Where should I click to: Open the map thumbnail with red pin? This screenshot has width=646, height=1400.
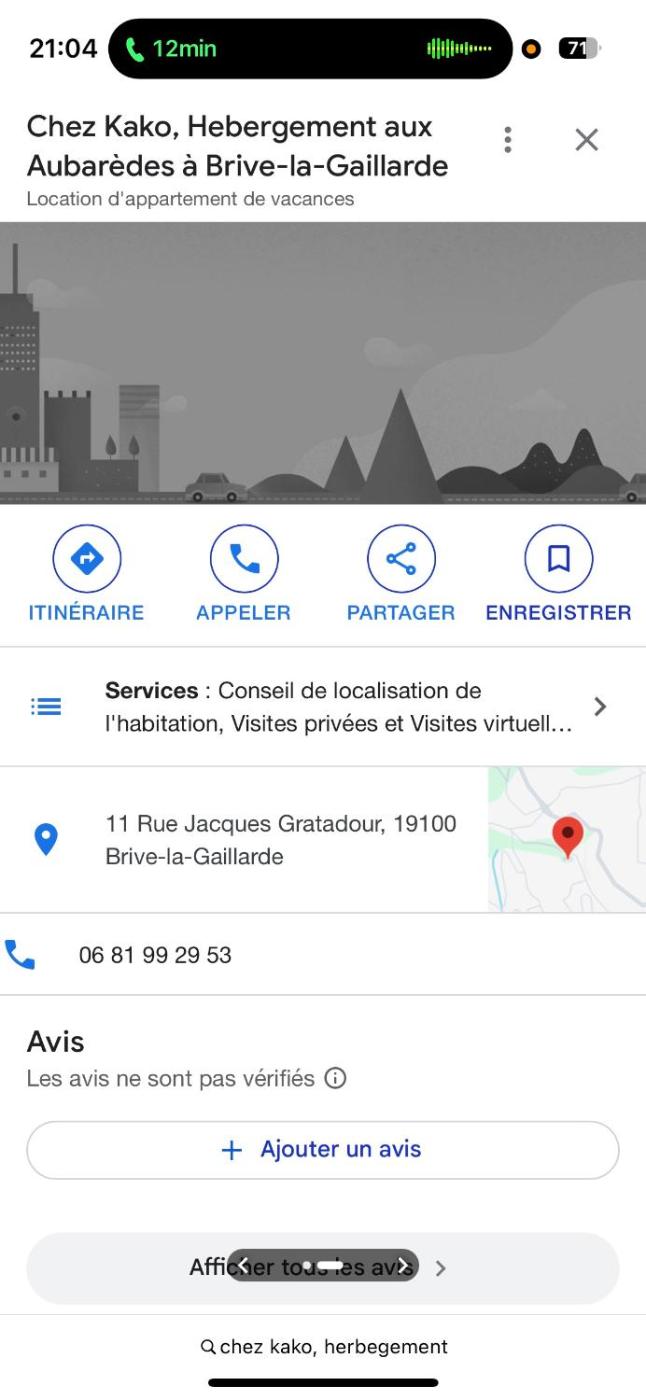click(566, 839)
